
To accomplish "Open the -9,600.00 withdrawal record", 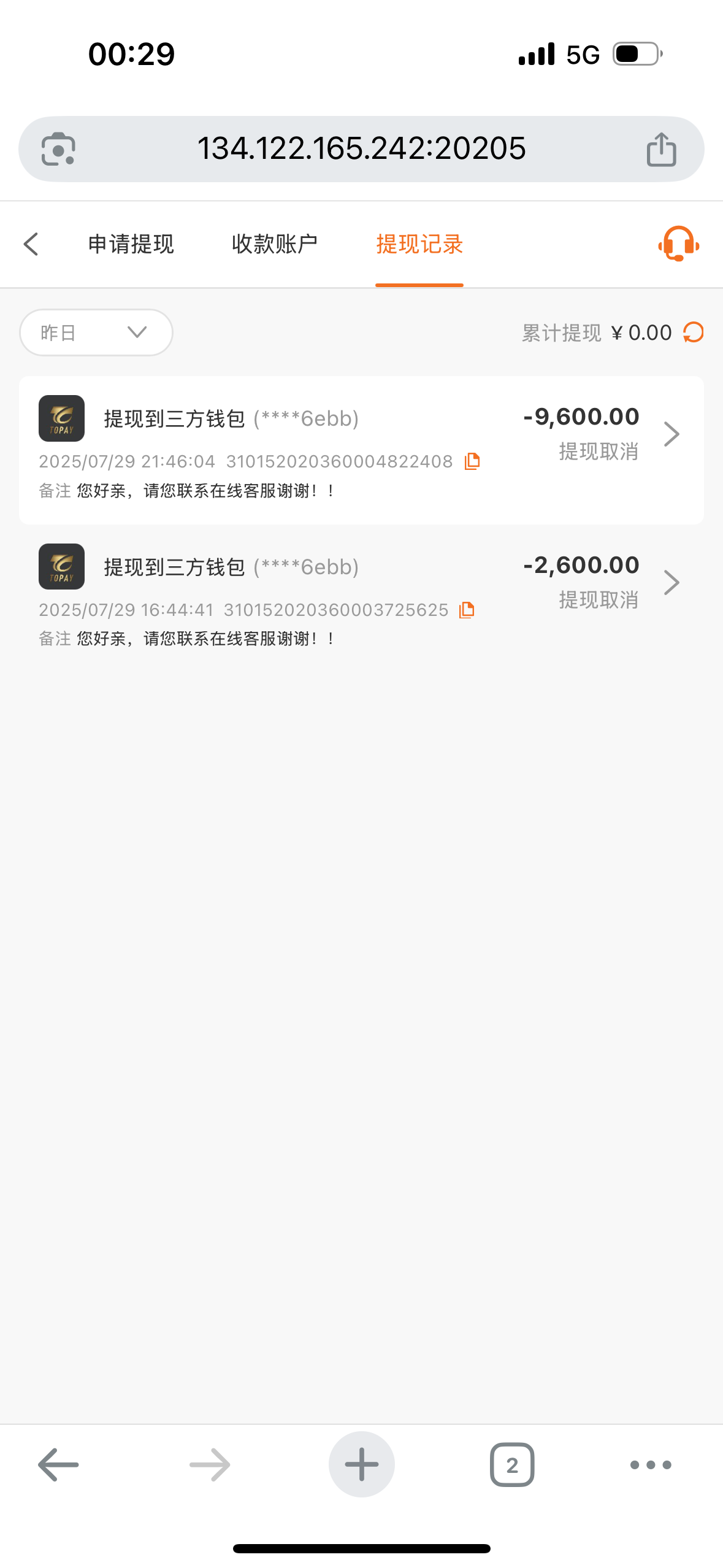I will (671, 434).
